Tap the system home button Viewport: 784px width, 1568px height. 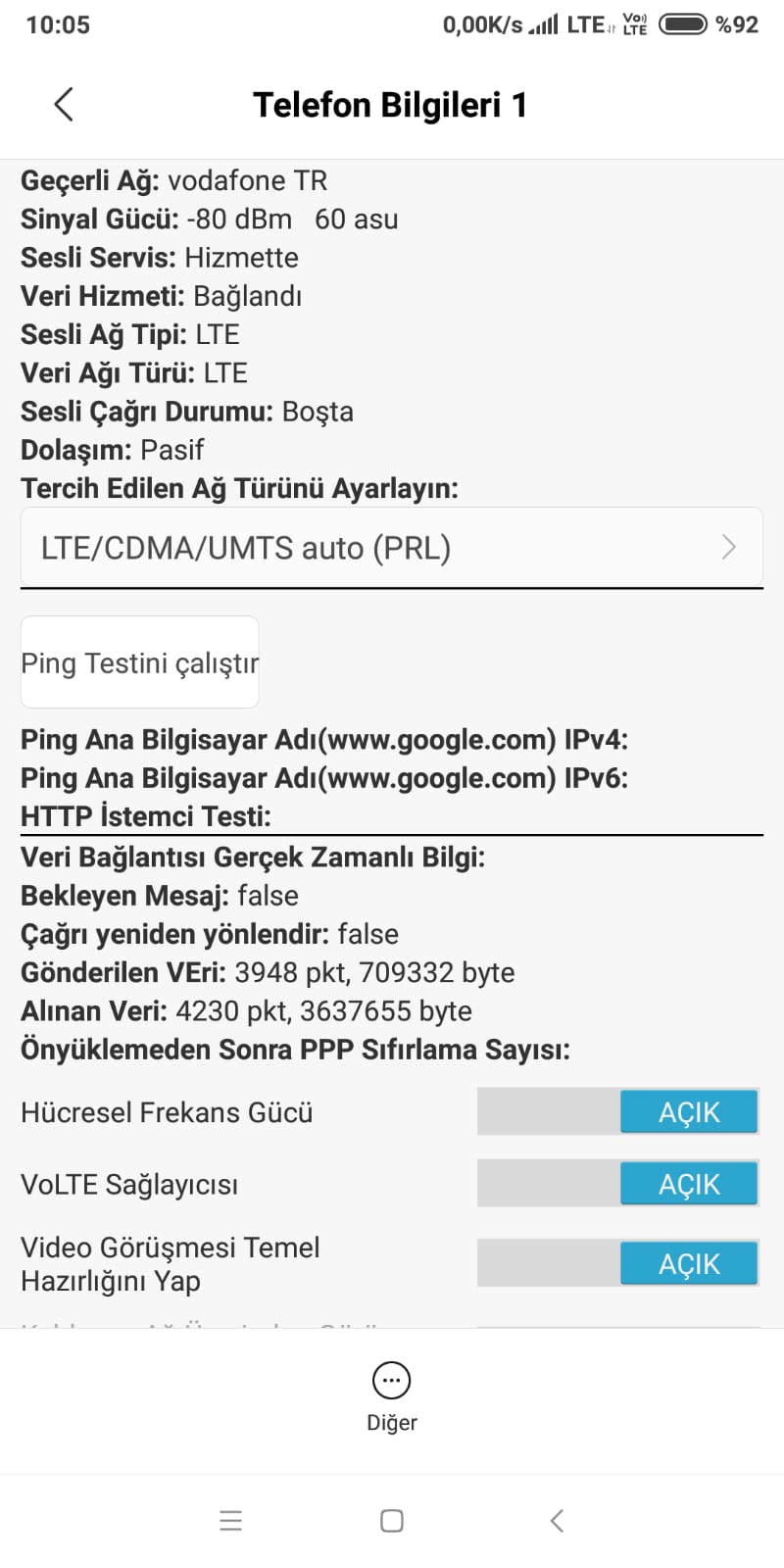[x=392, y=1520]
